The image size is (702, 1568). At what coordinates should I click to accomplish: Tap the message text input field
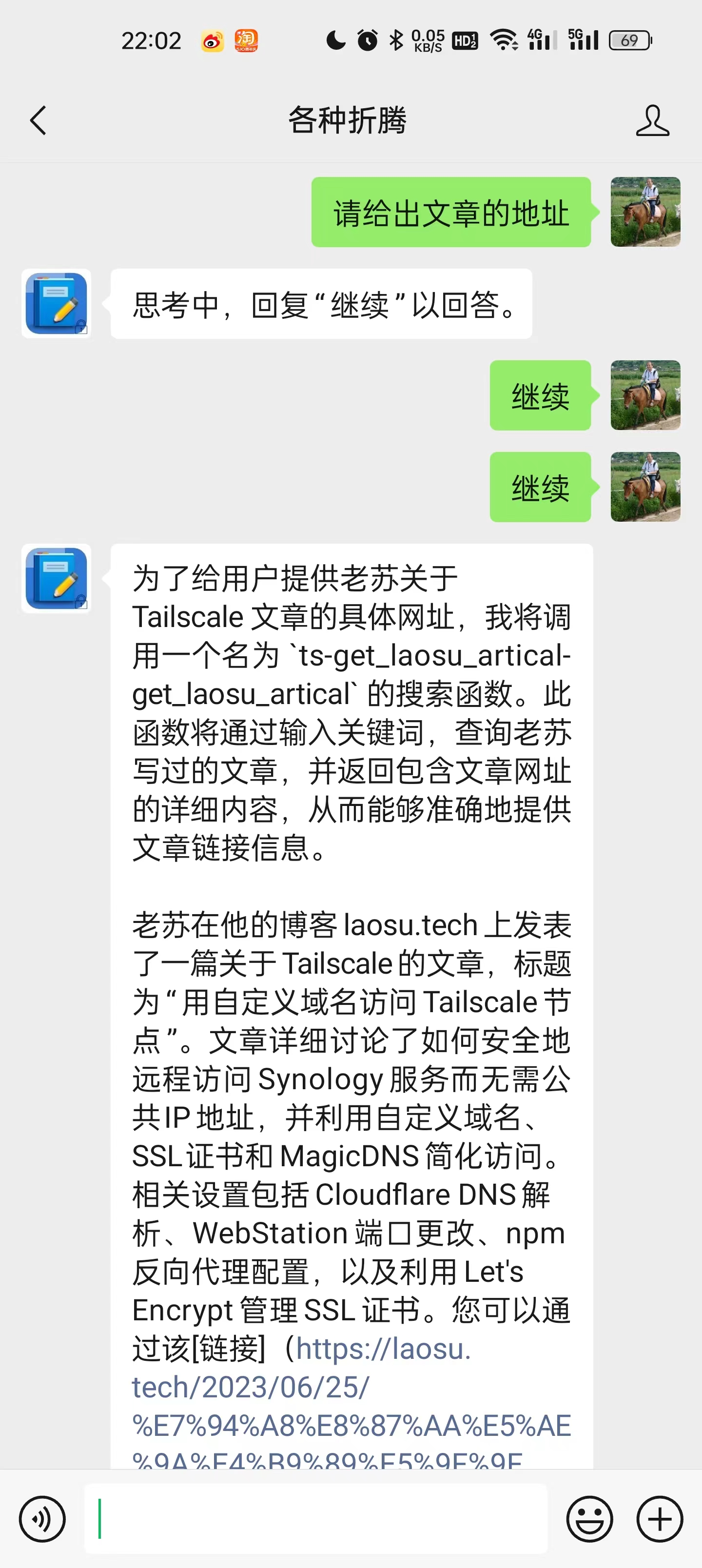pos(315,1518)
